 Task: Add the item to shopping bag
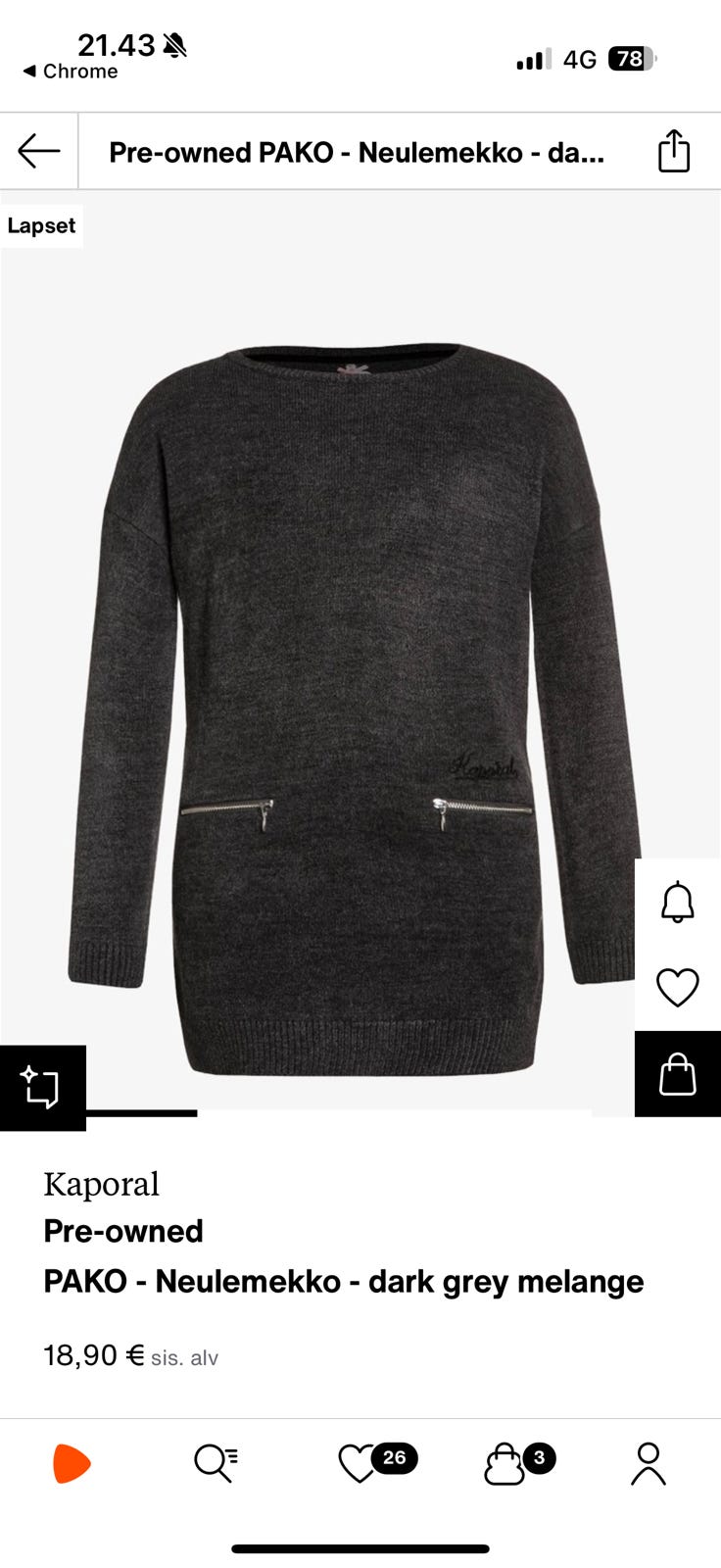677,1074
